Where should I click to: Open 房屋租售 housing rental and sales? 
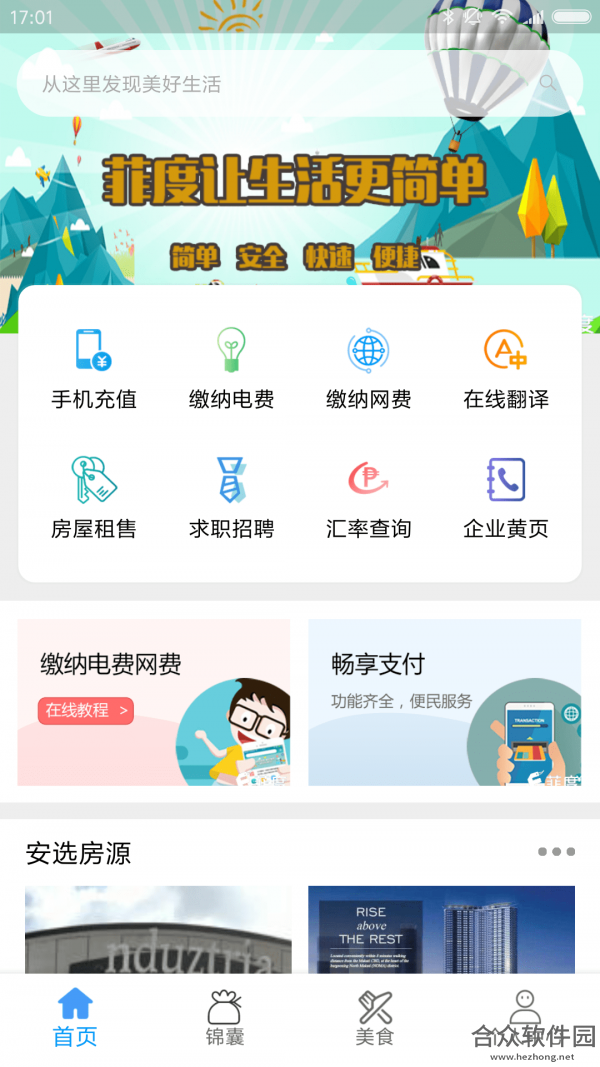(94, 498)
